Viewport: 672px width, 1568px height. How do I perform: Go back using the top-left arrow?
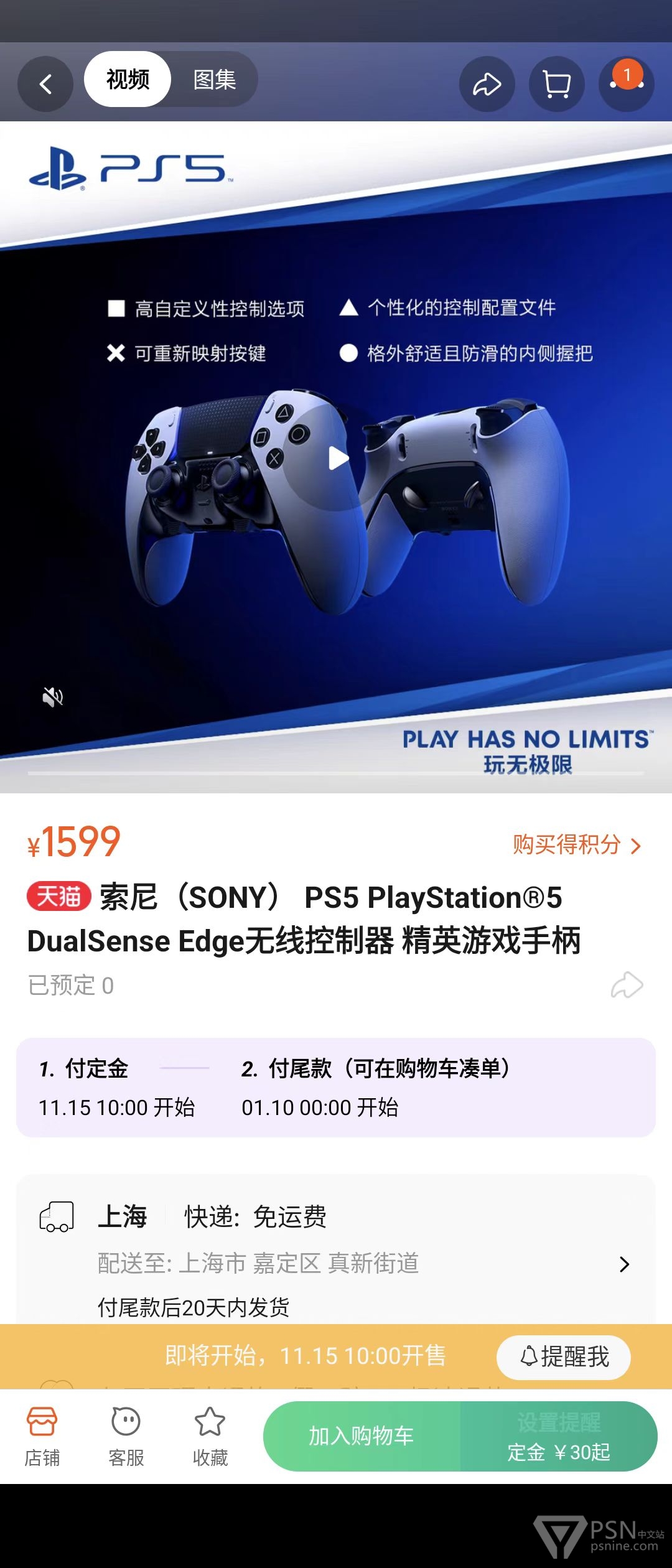45,84
